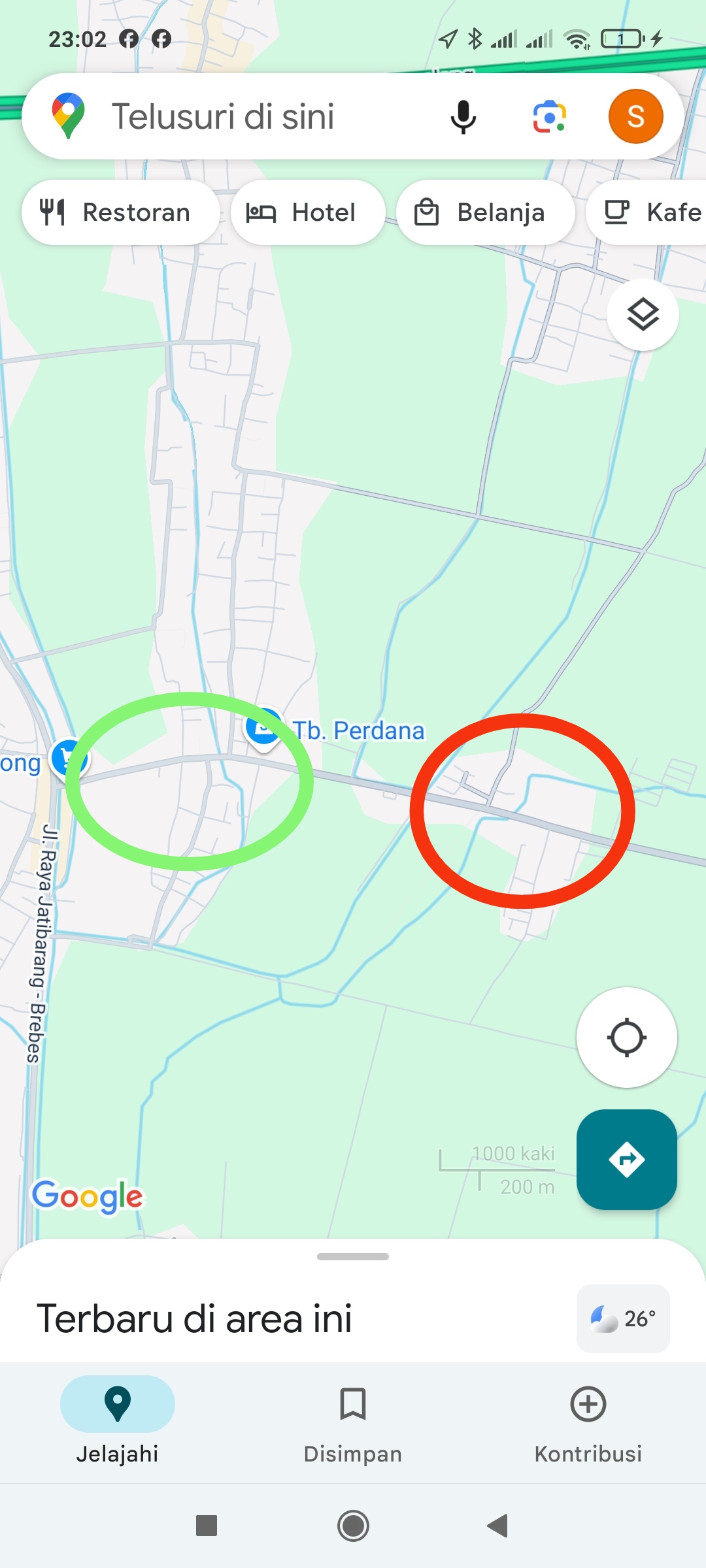The image size is (706, 1568).
Task: Go back with the system back button
Action: click(x=498, y=1526)
